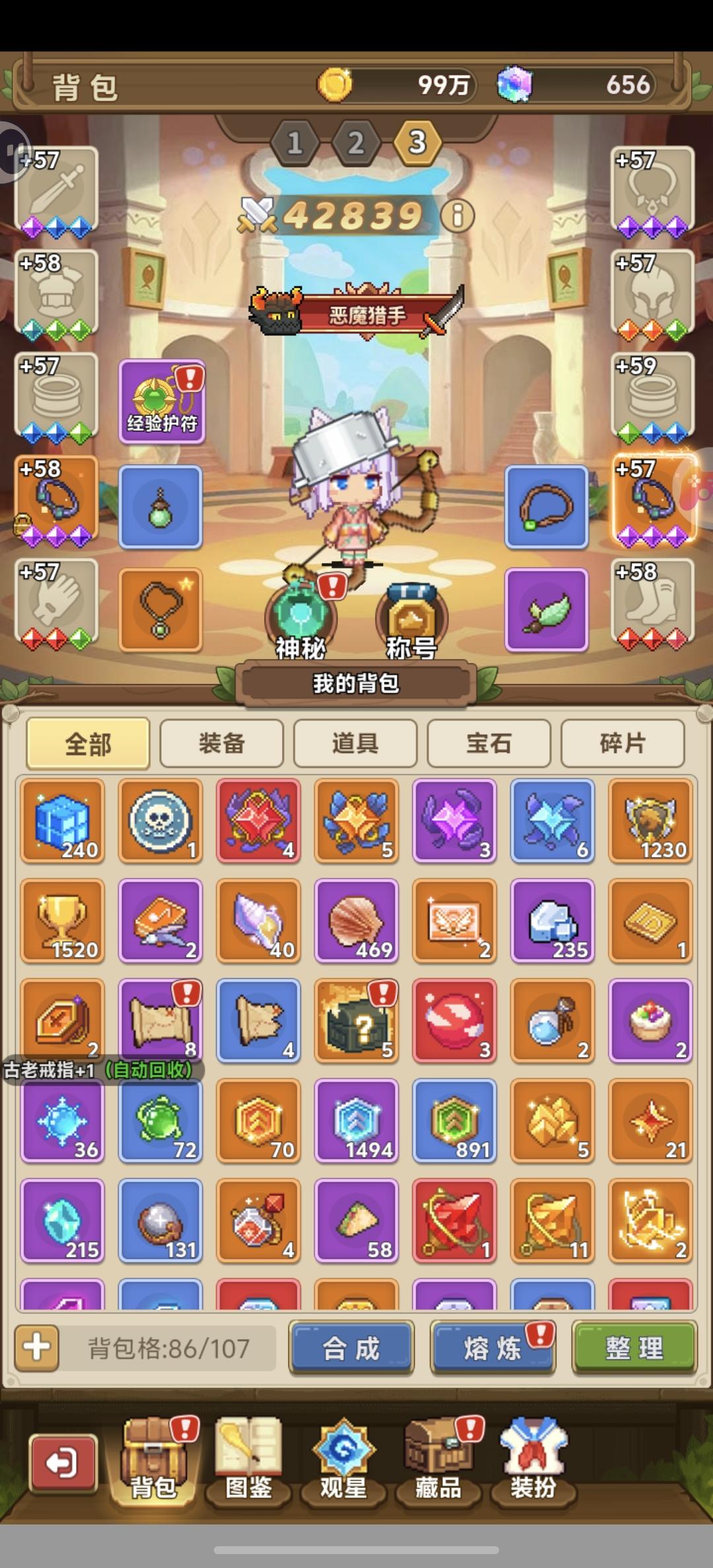
Task: Select the treasure map item with quantity 8
Action: 160,1022
